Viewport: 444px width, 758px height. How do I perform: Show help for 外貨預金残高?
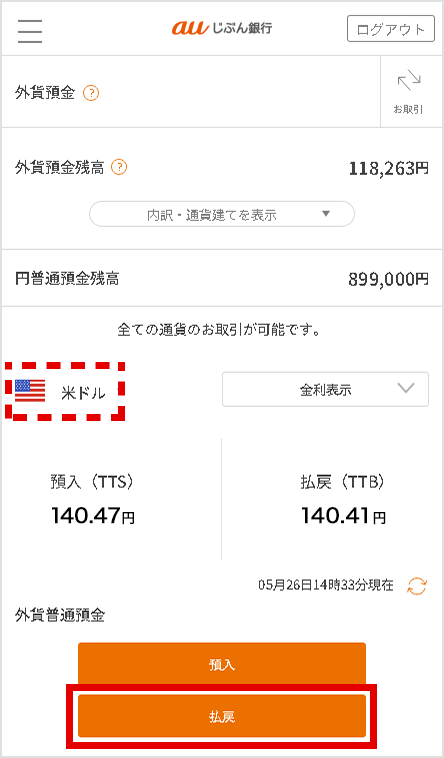click(119, 168)
